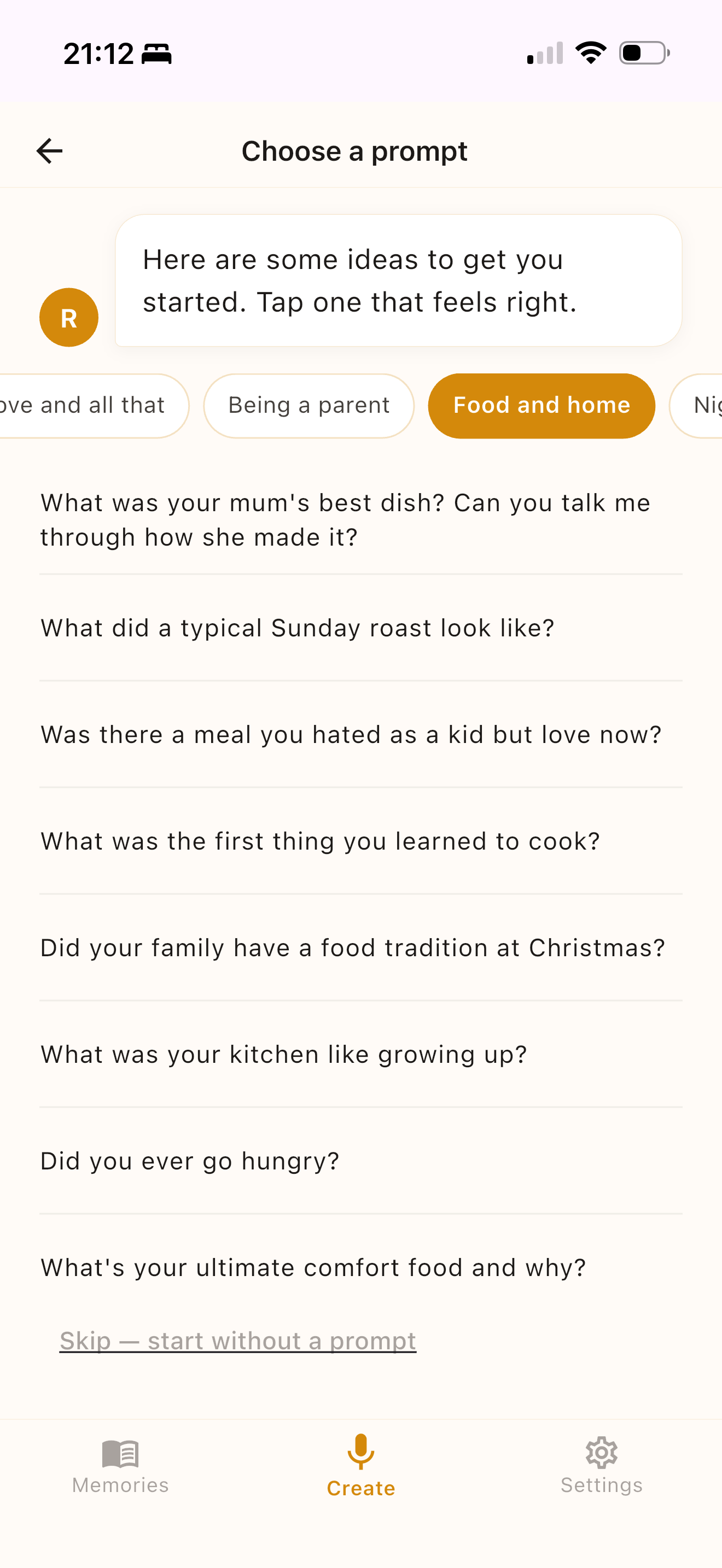Choose the ultimate comfort food prompt
722x1568 pixels.
(x=312, y=1267)
